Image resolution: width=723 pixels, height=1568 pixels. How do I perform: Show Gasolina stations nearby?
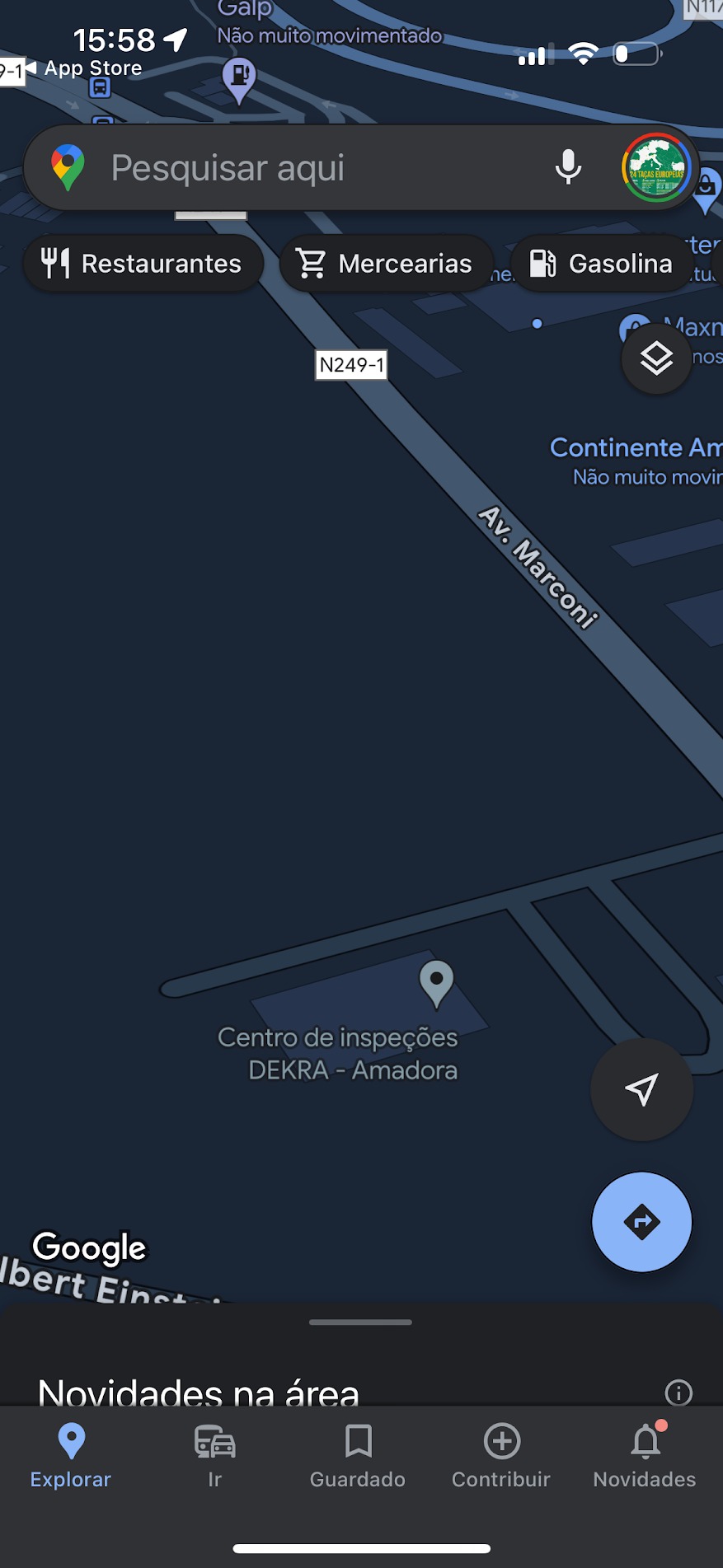tap(602, 264)
